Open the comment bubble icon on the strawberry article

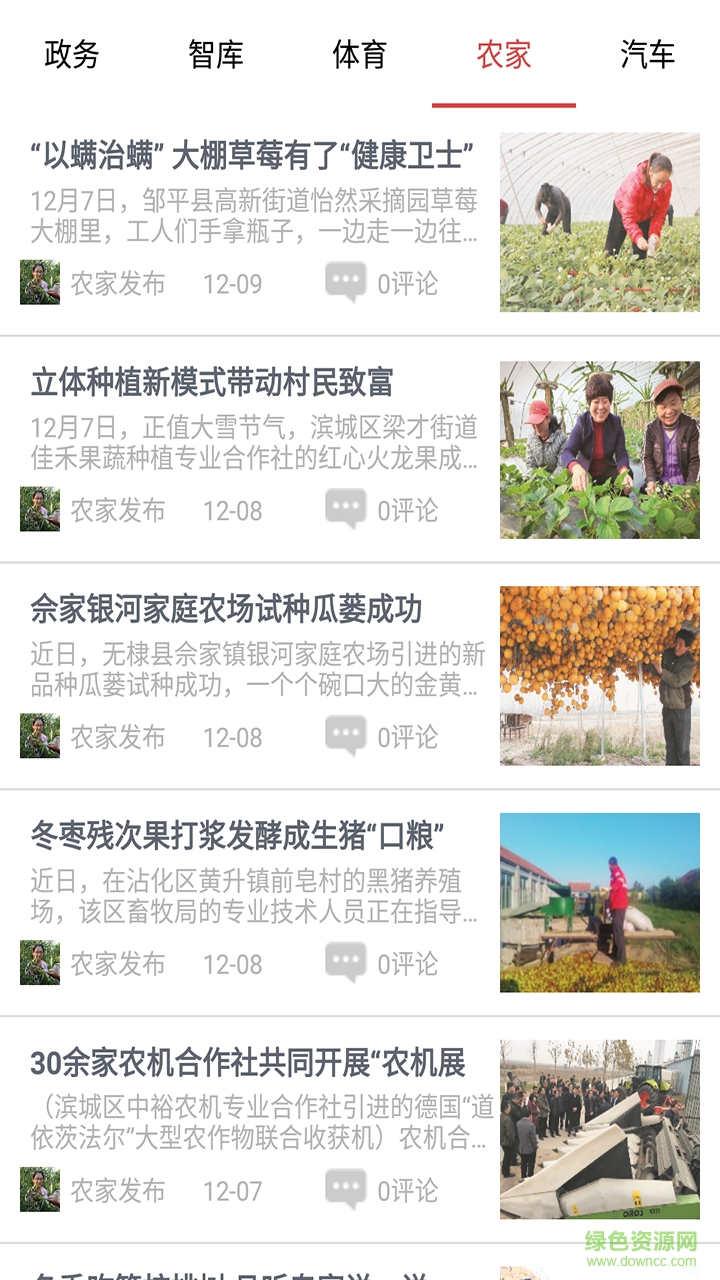(345, 280)
